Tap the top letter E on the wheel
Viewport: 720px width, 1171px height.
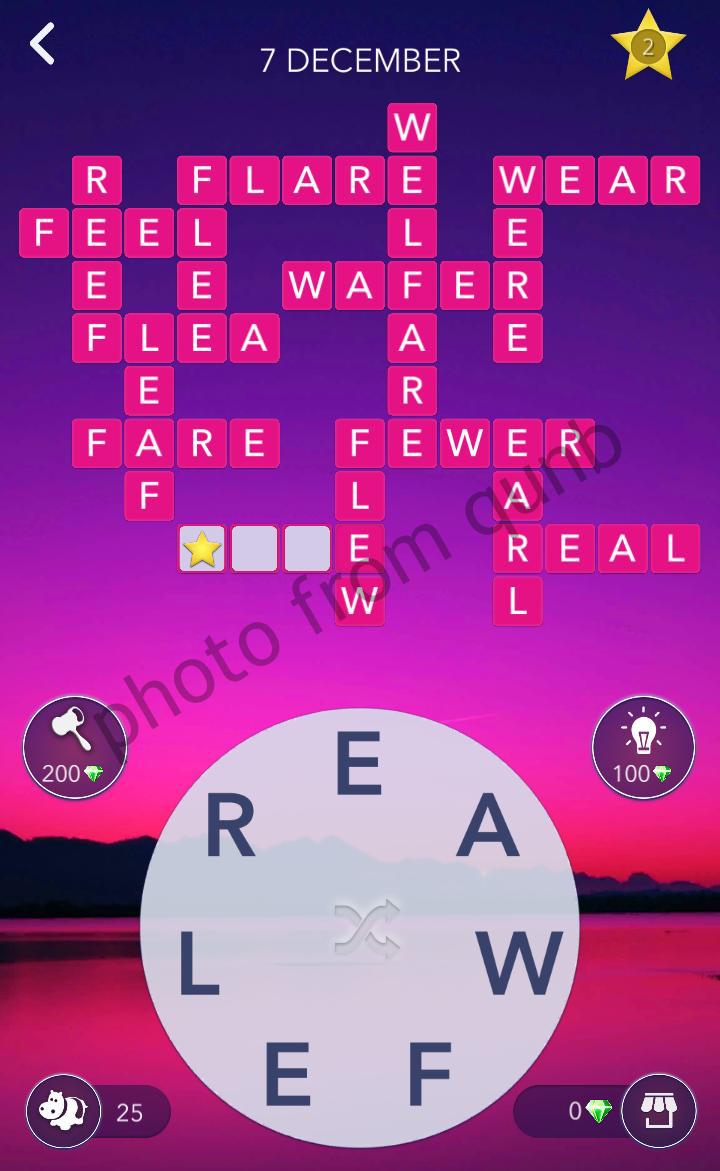358,763
